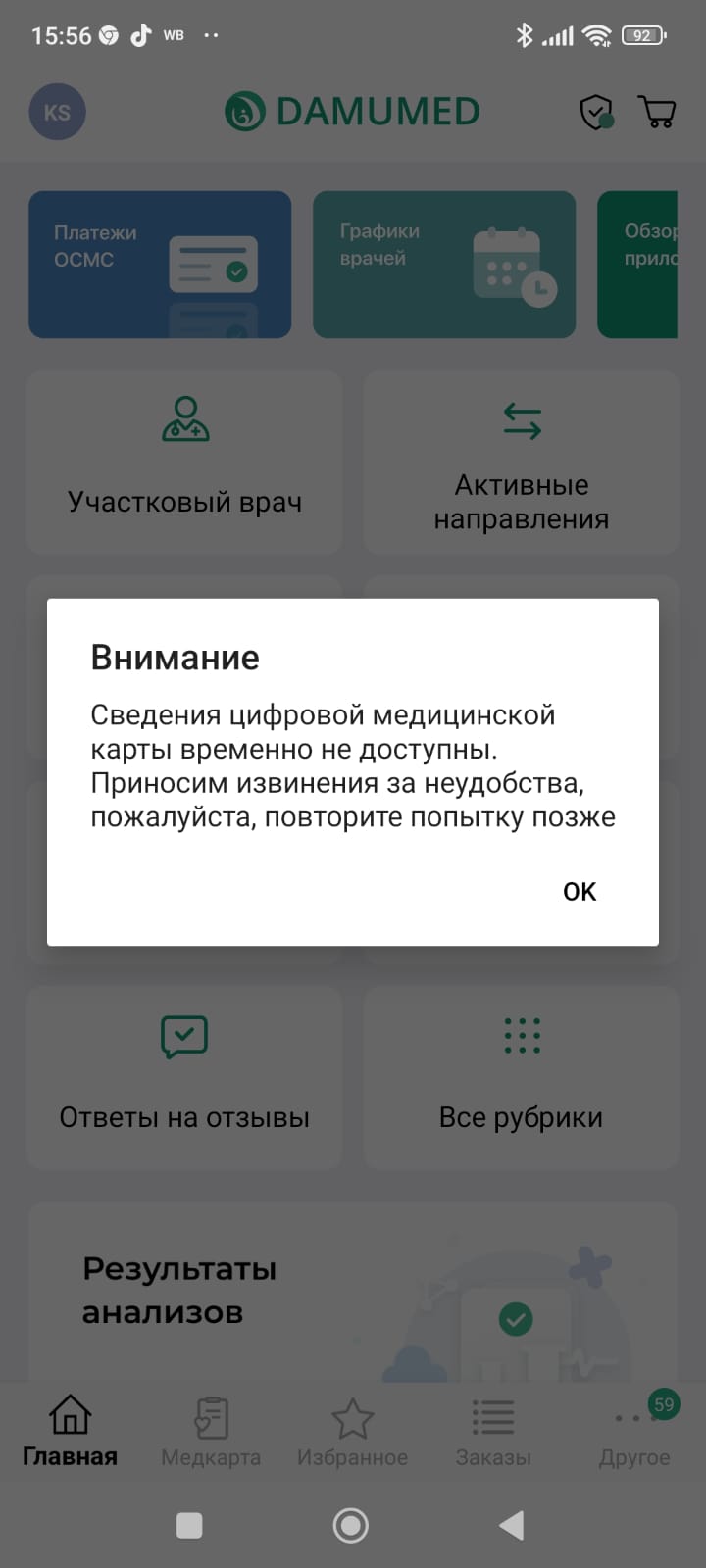This screenshot has width=706, height=1568.
Task: Open the Платежи ОСМС banner
Action: 160,265
